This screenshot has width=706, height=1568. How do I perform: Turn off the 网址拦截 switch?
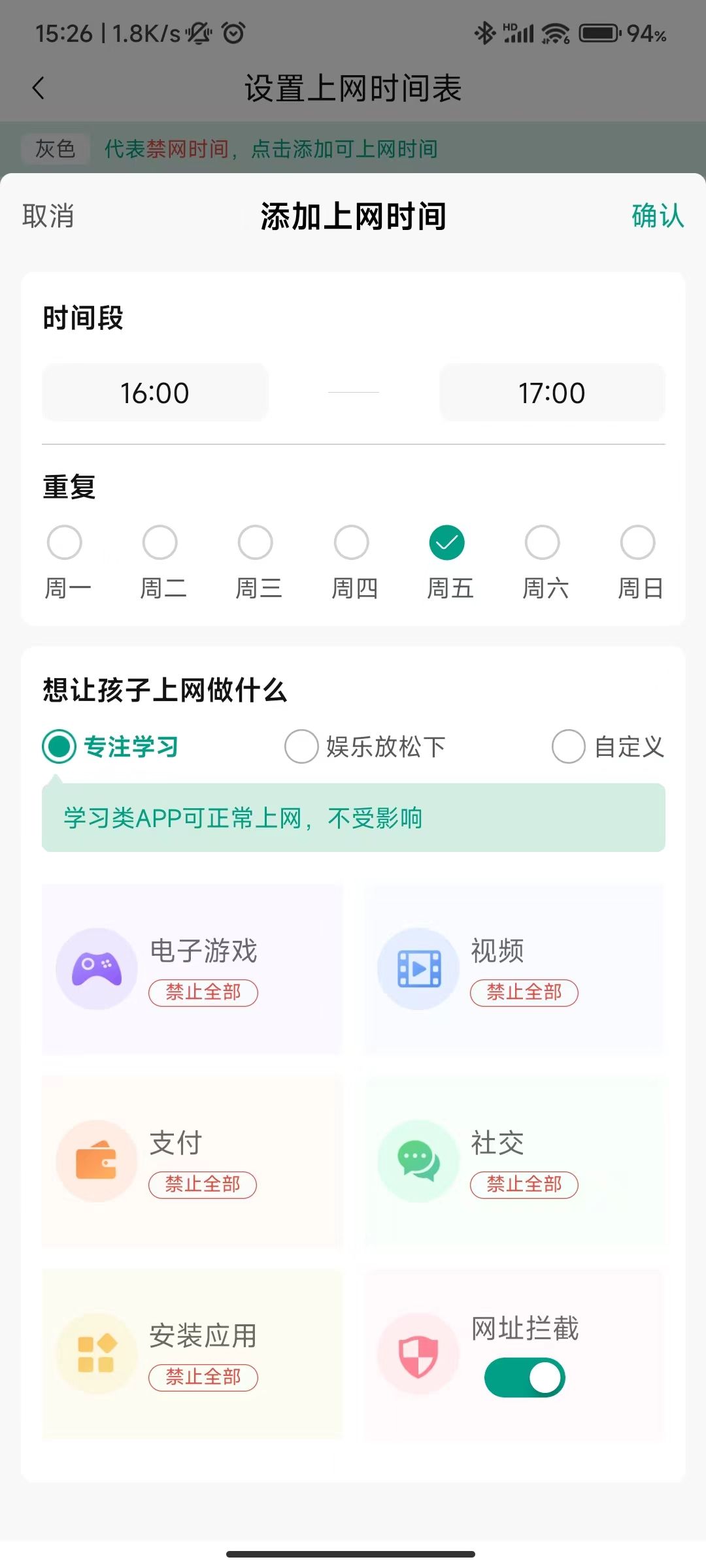click(524, 1377)
